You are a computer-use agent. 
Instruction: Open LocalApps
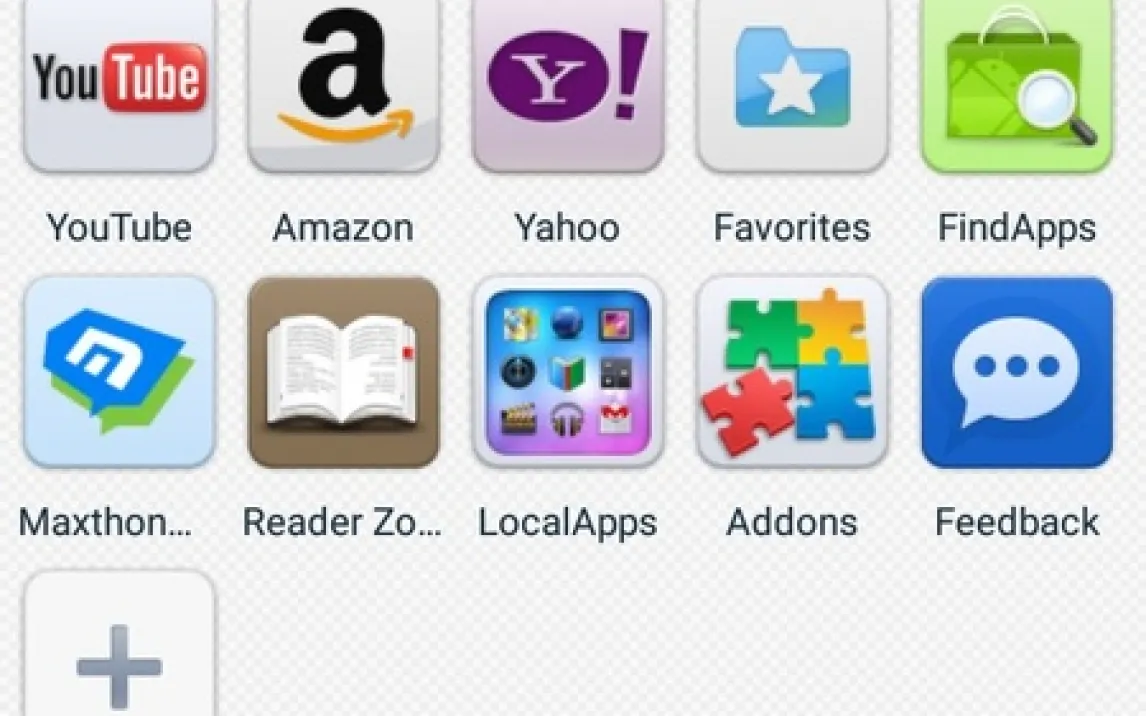click(x=567, y=372)
